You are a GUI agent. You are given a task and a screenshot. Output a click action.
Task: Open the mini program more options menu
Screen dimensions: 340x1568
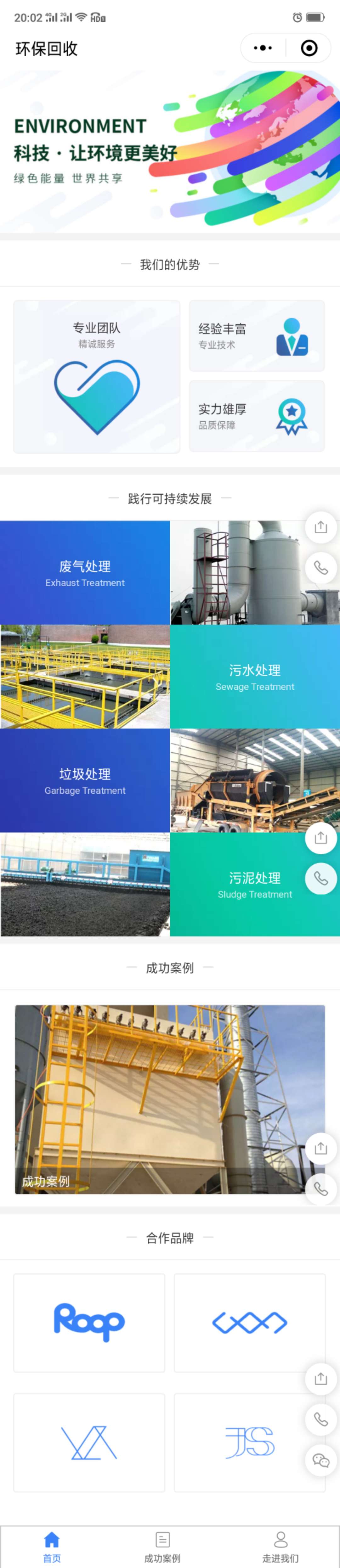tap(263, 48)
